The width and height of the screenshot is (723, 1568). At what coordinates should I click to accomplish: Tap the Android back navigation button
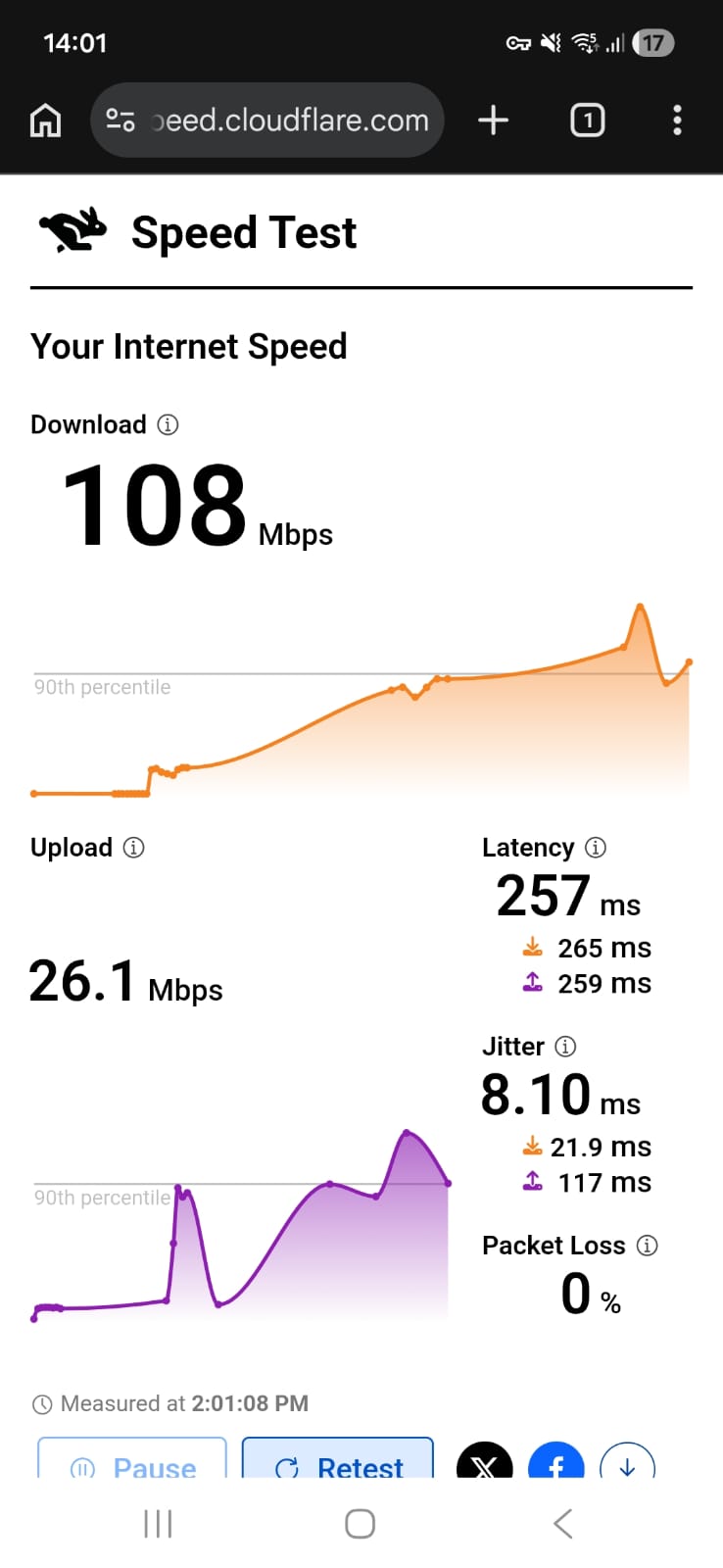click(x=561, y=1523)
